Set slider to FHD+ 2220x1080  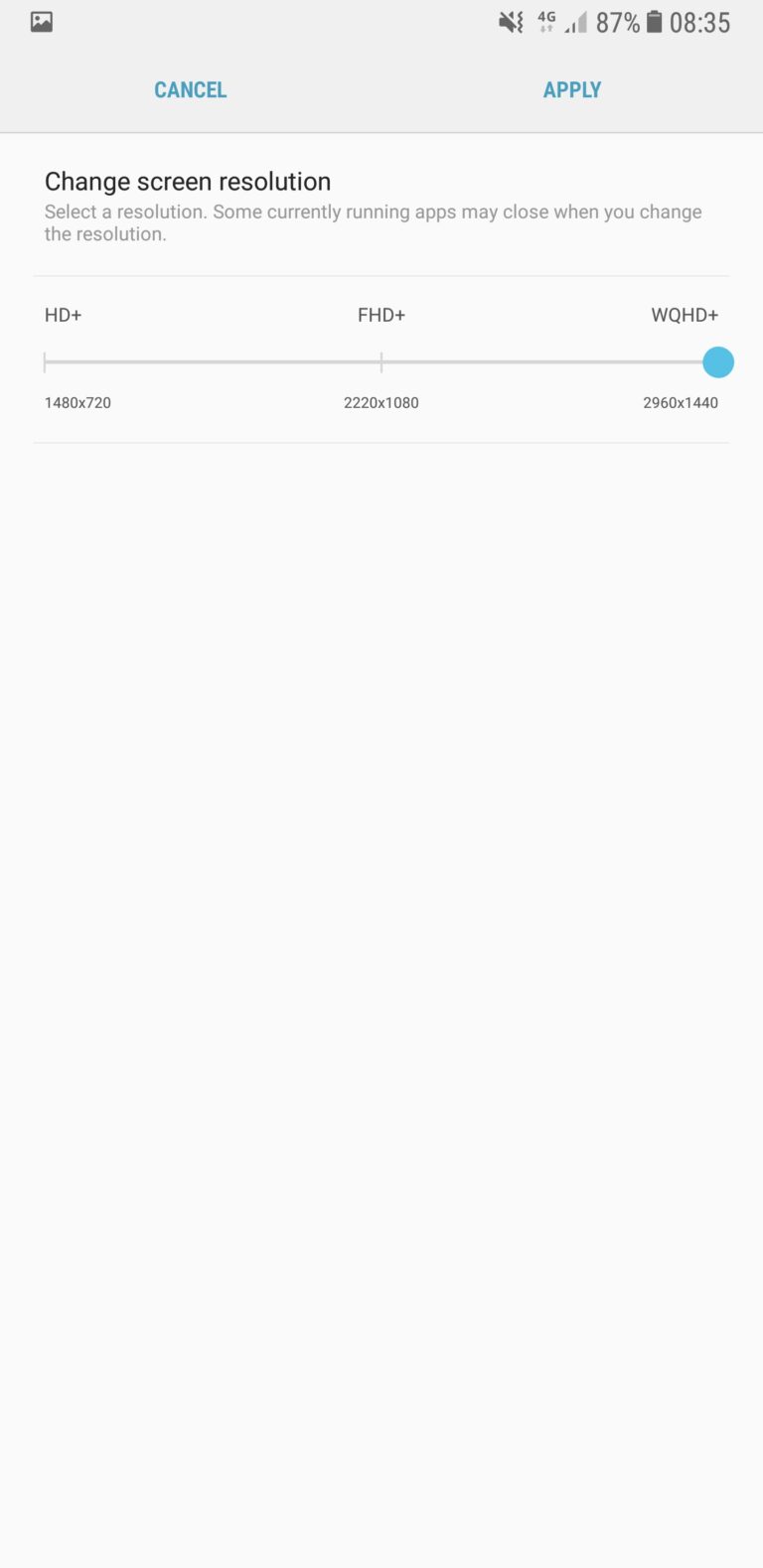click(381, 362)
